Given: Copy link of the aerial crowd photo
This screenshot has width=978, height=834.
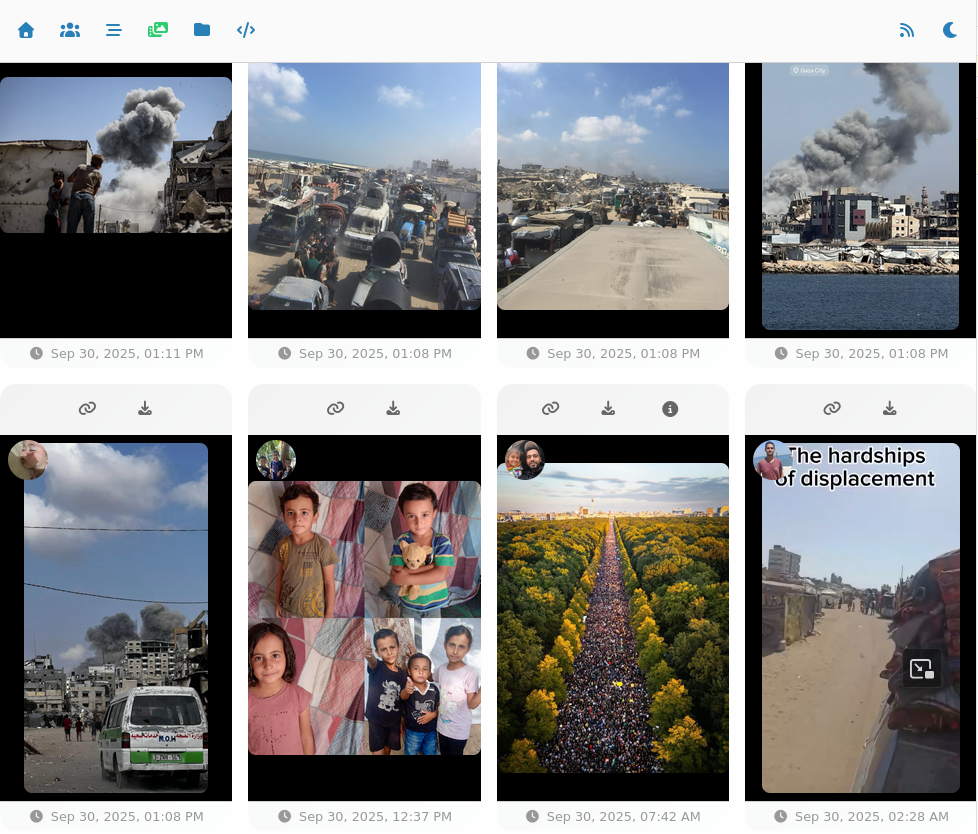Looking at the screenshot, I should [x=551, y=408].
